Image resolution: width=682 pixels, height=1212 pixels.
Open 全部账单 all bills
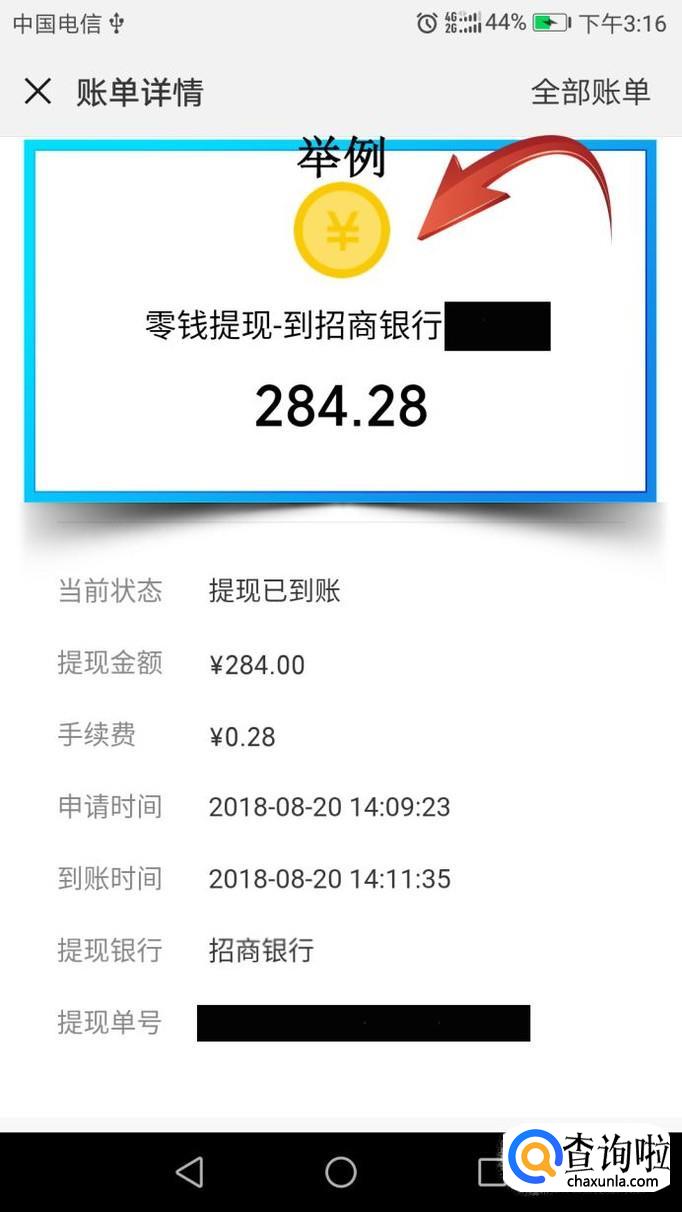pos(590,92)
